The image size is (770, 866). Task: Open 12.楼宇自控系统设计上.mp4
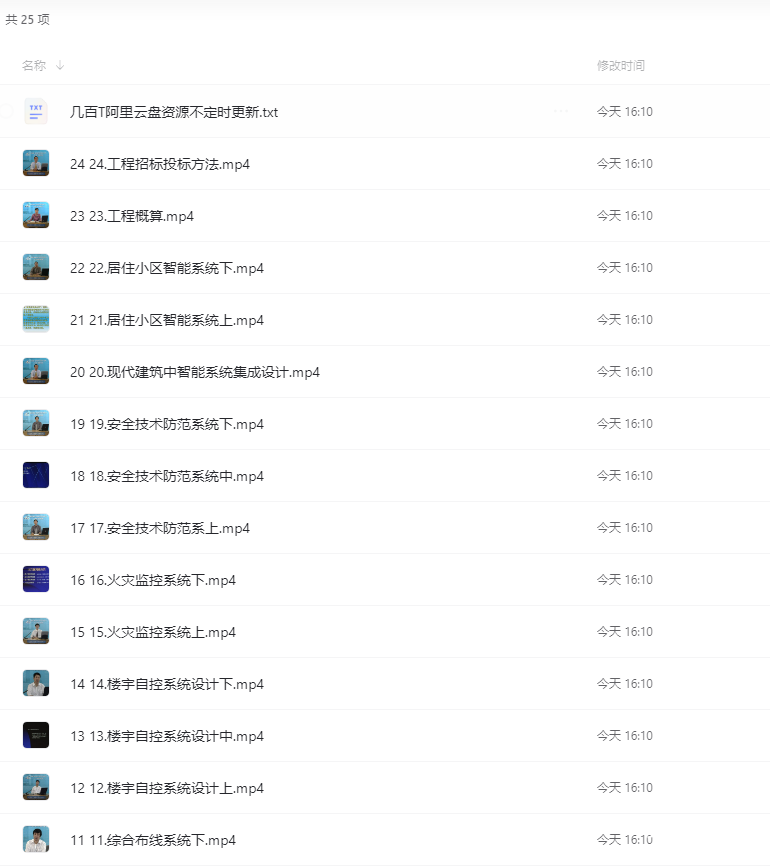[x=167, y=788]
